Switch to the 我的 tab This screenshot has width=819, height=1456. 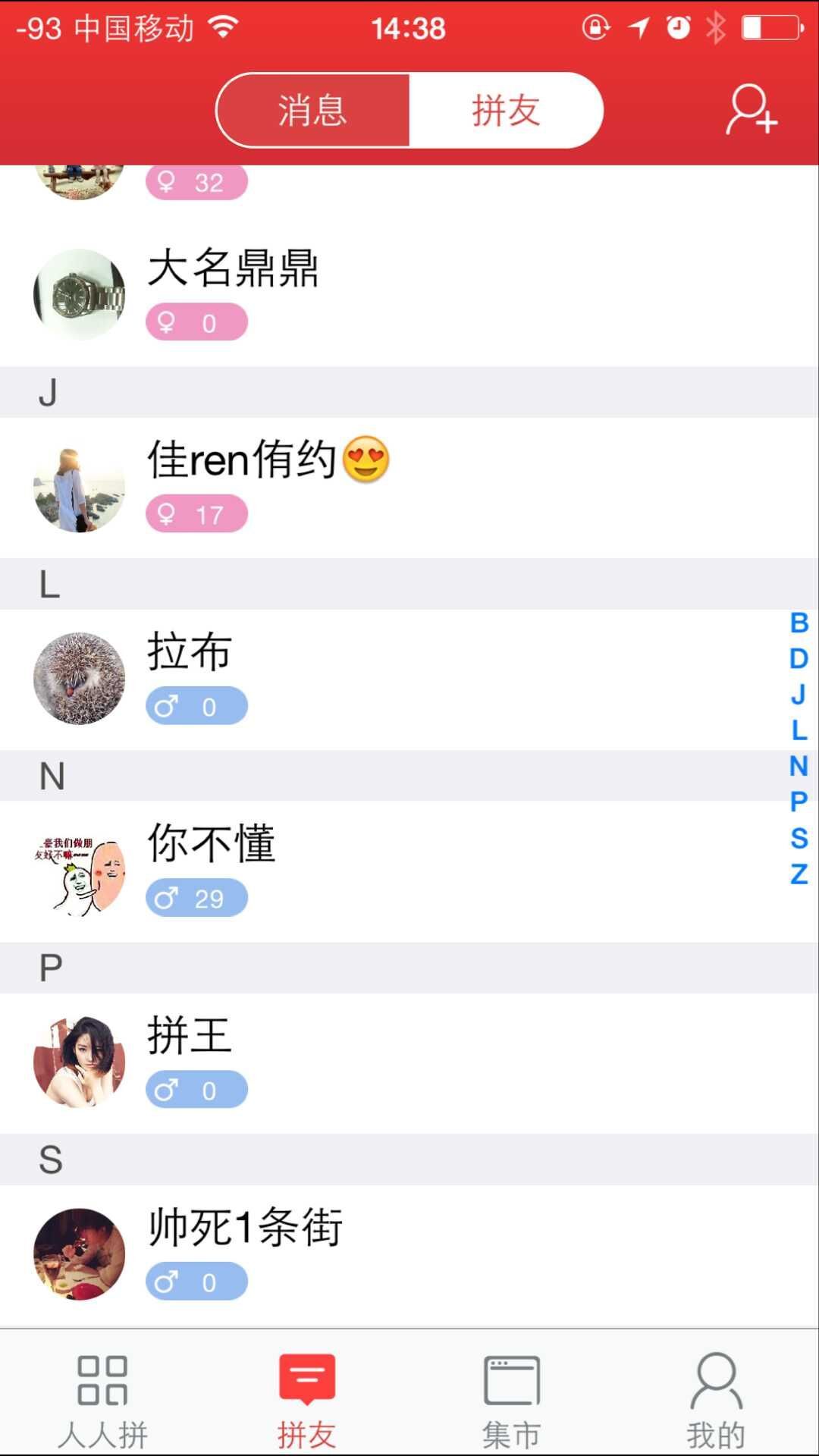pos(716,1400)
